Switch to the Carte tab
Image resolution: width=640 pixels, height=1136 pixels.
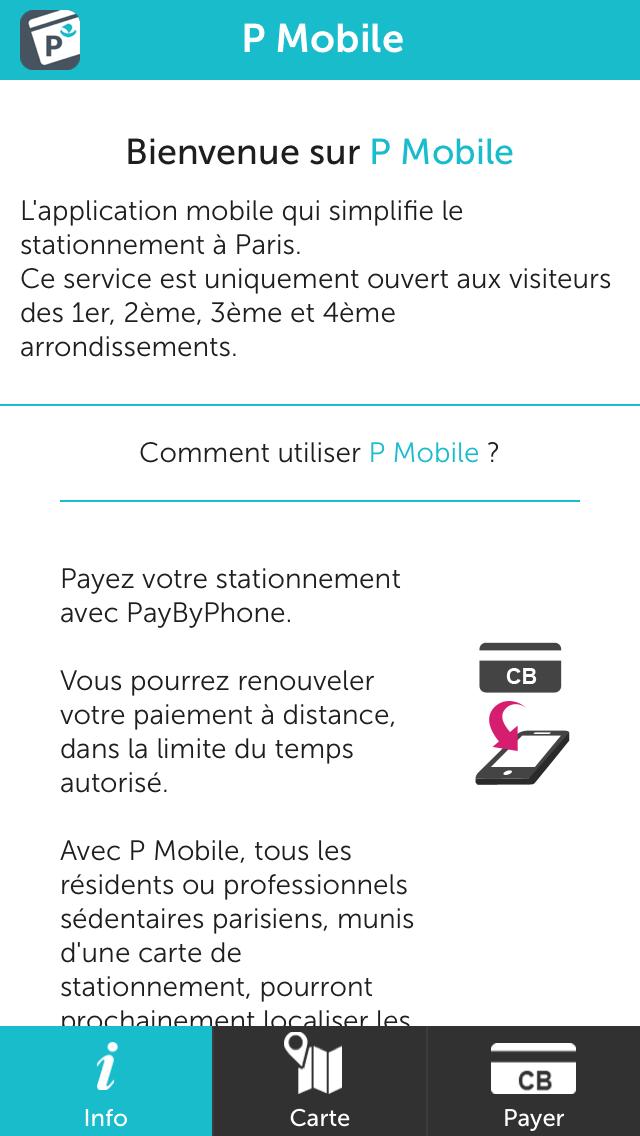click(320, 1082)
